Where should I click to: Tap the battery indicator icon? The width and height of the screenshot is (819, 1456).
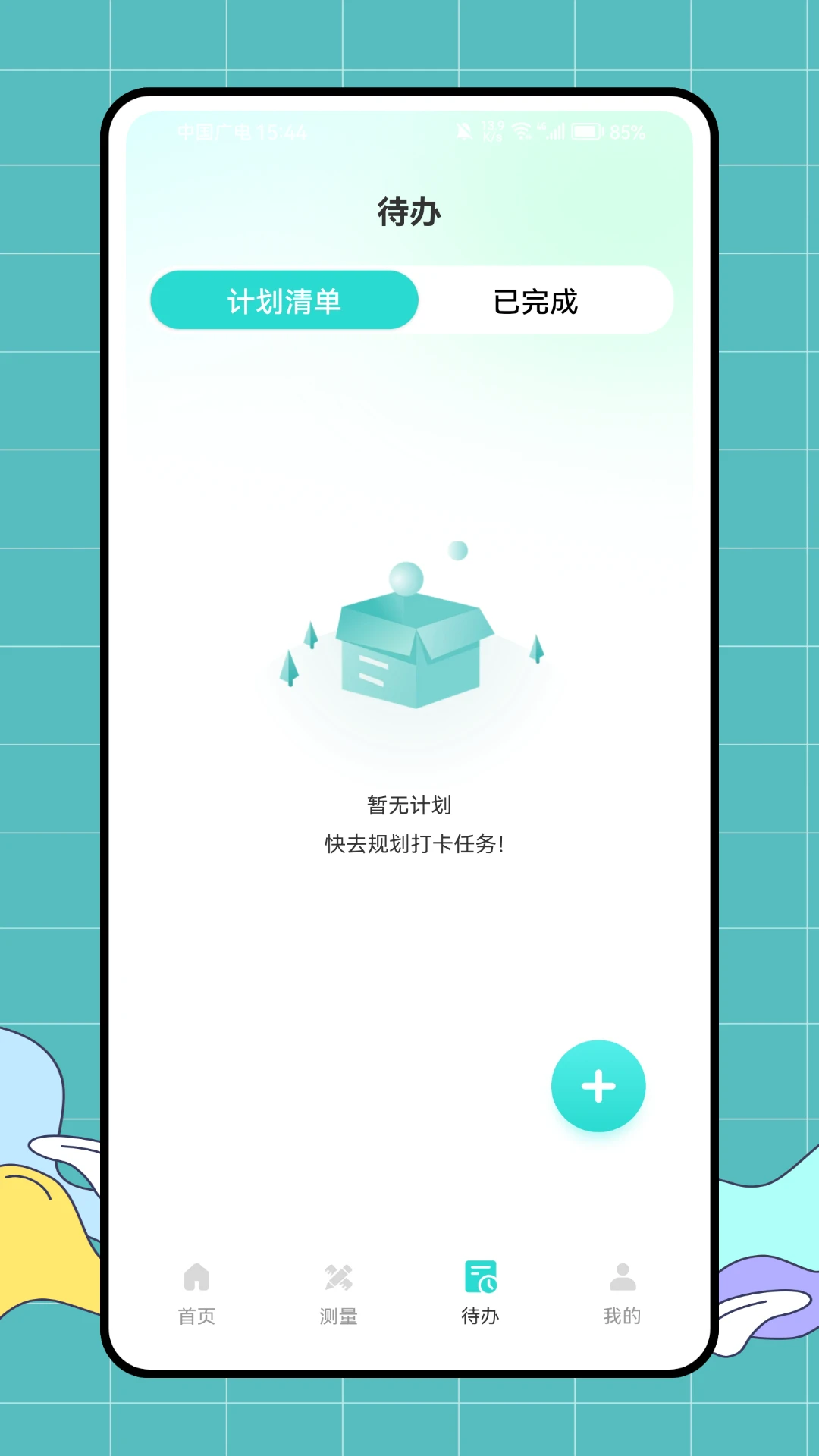click(x=586, y=130)
